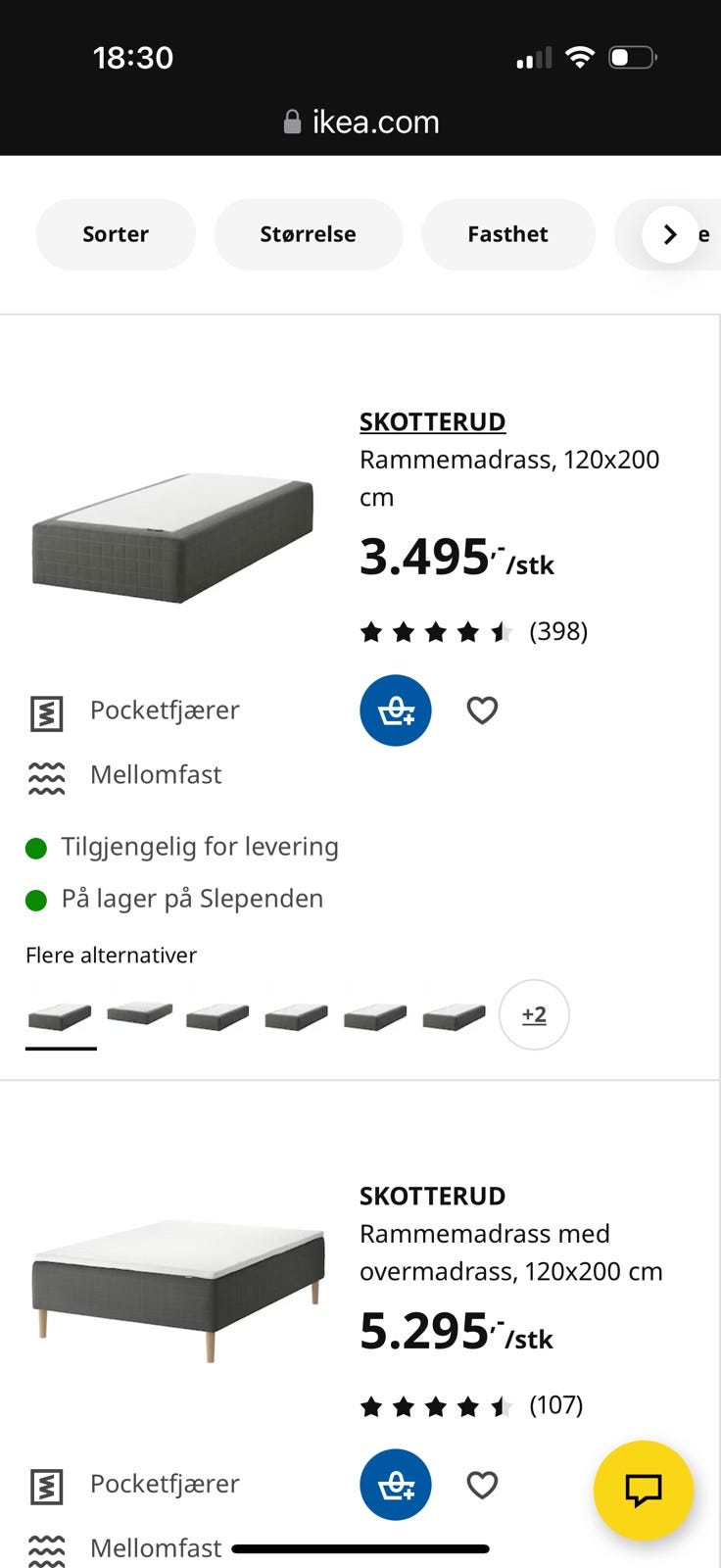This screenshot has height=1568, width=721.
Task: Toggle the heart on the overmadrass product
Action: 482,1484
